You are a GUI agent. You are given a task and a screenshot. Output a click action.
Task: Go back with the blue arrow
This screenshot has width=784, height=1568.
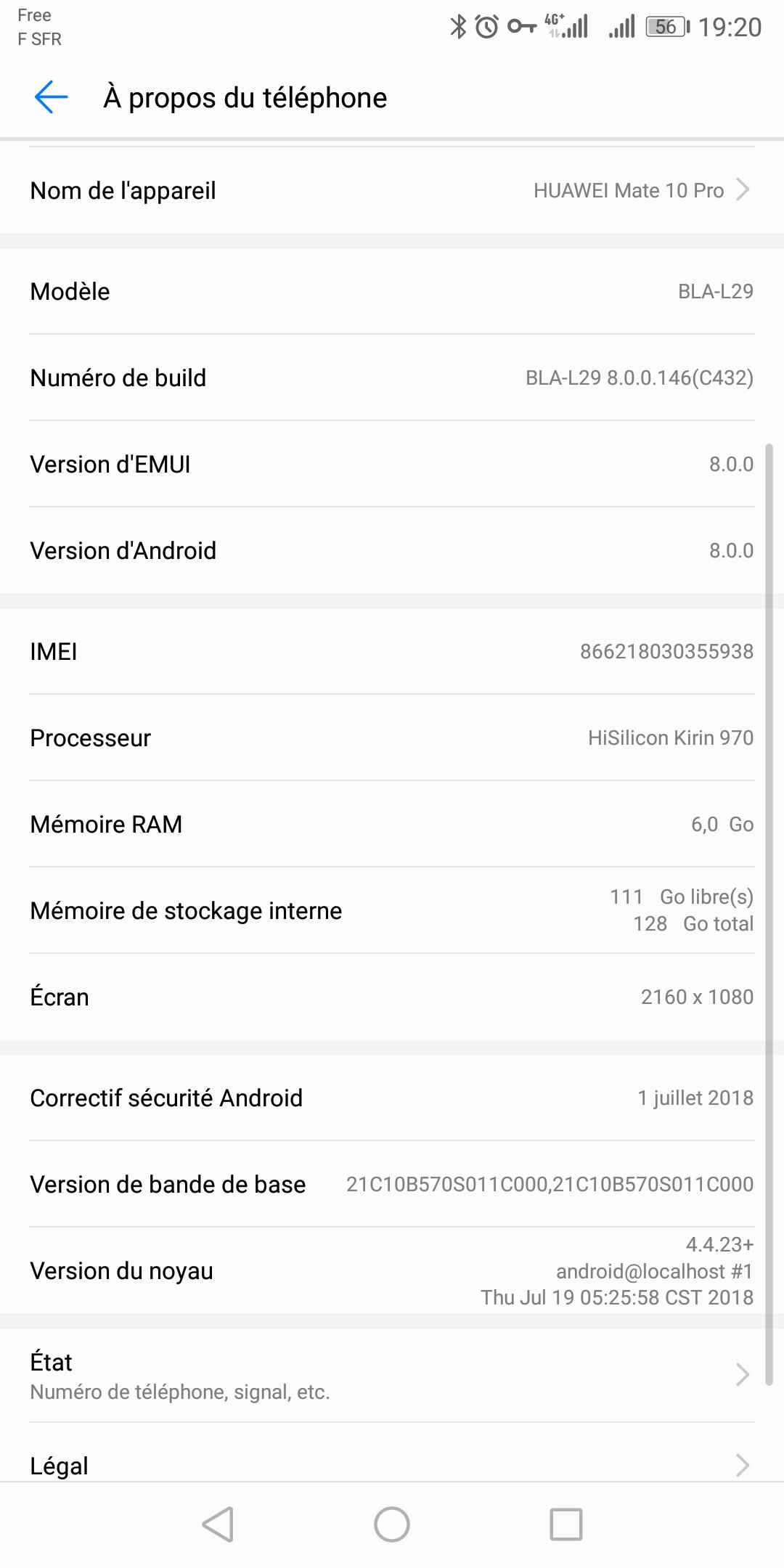point(51,97)
